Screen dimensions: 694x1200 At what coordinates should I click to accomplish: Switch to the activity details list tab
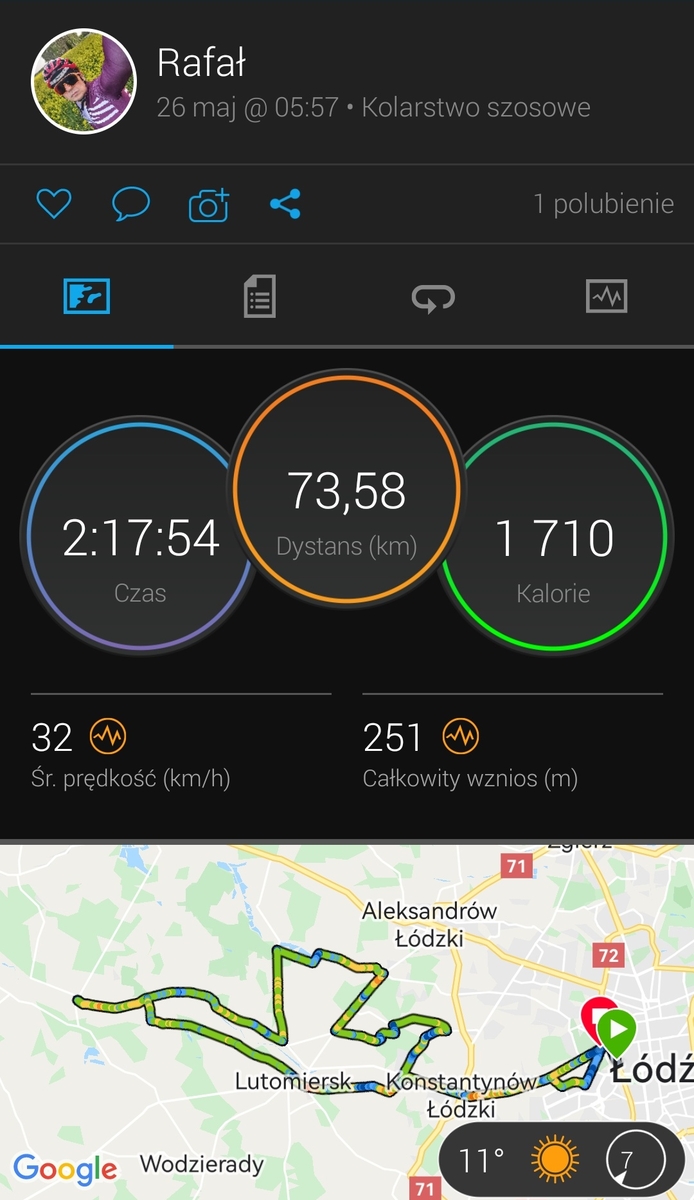[x=260, y=297]
